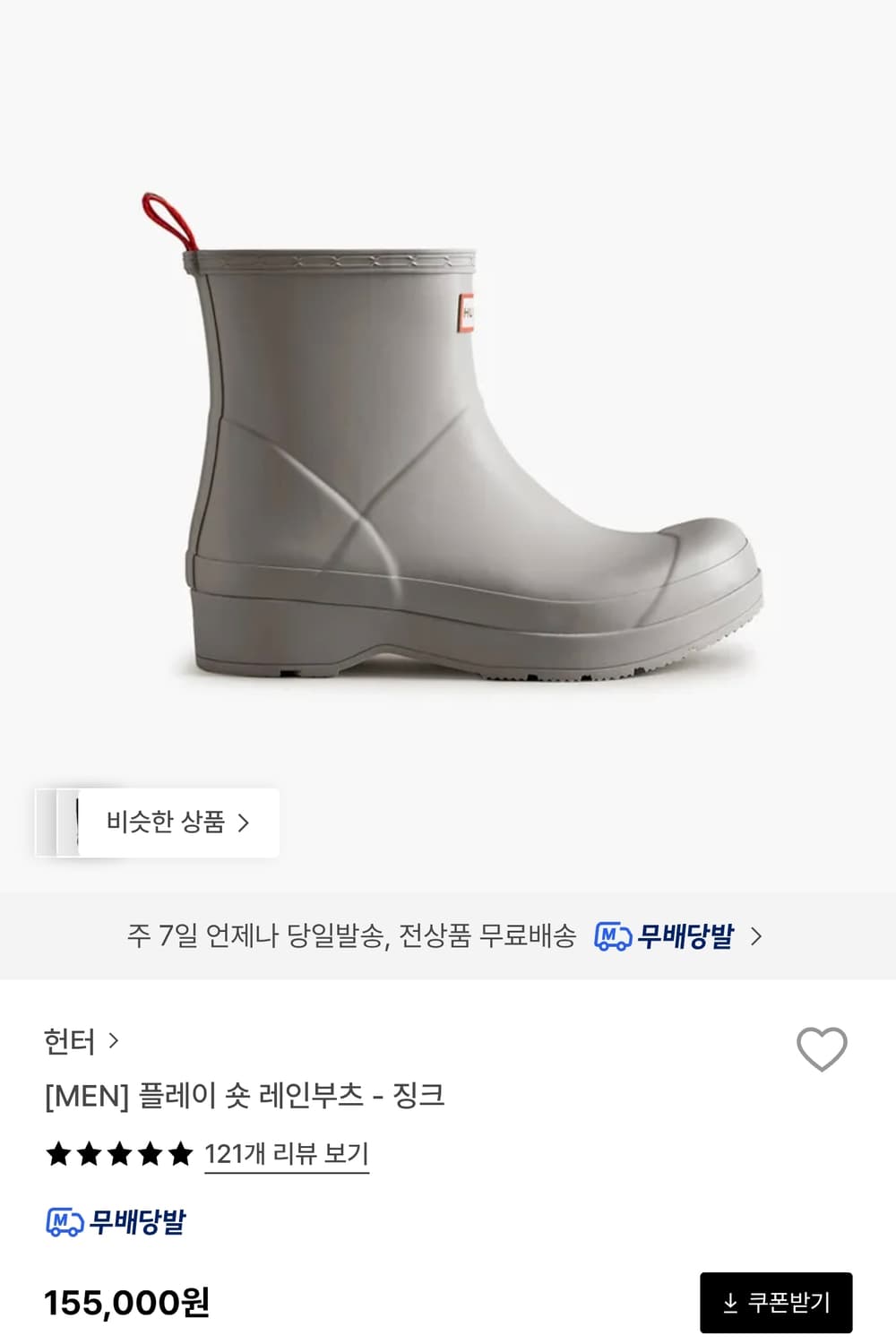
Task: Open the 무배당발 banner chevron arrow
Action: click(x=754, y=935)
